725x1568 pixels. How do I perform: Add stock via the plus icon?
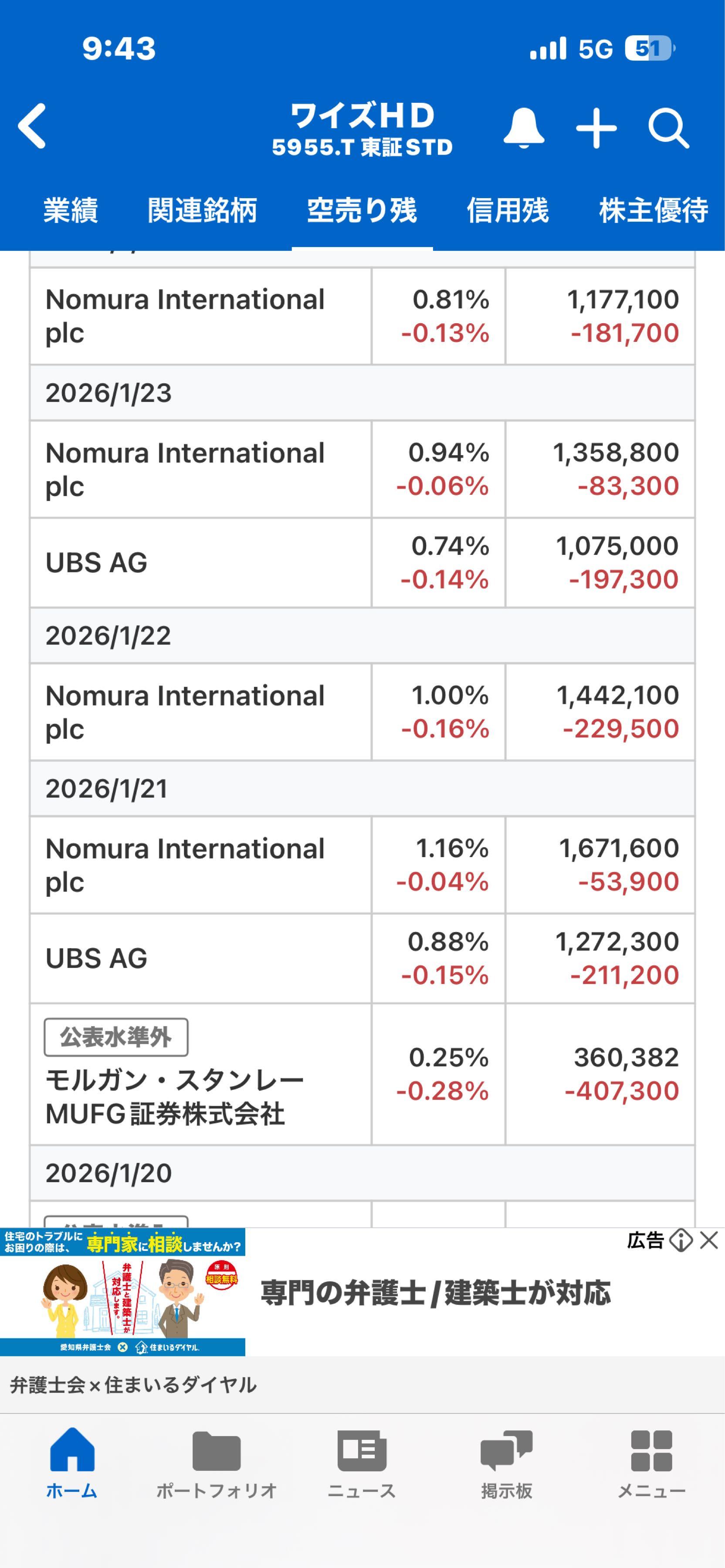click(x=596, y=128)
